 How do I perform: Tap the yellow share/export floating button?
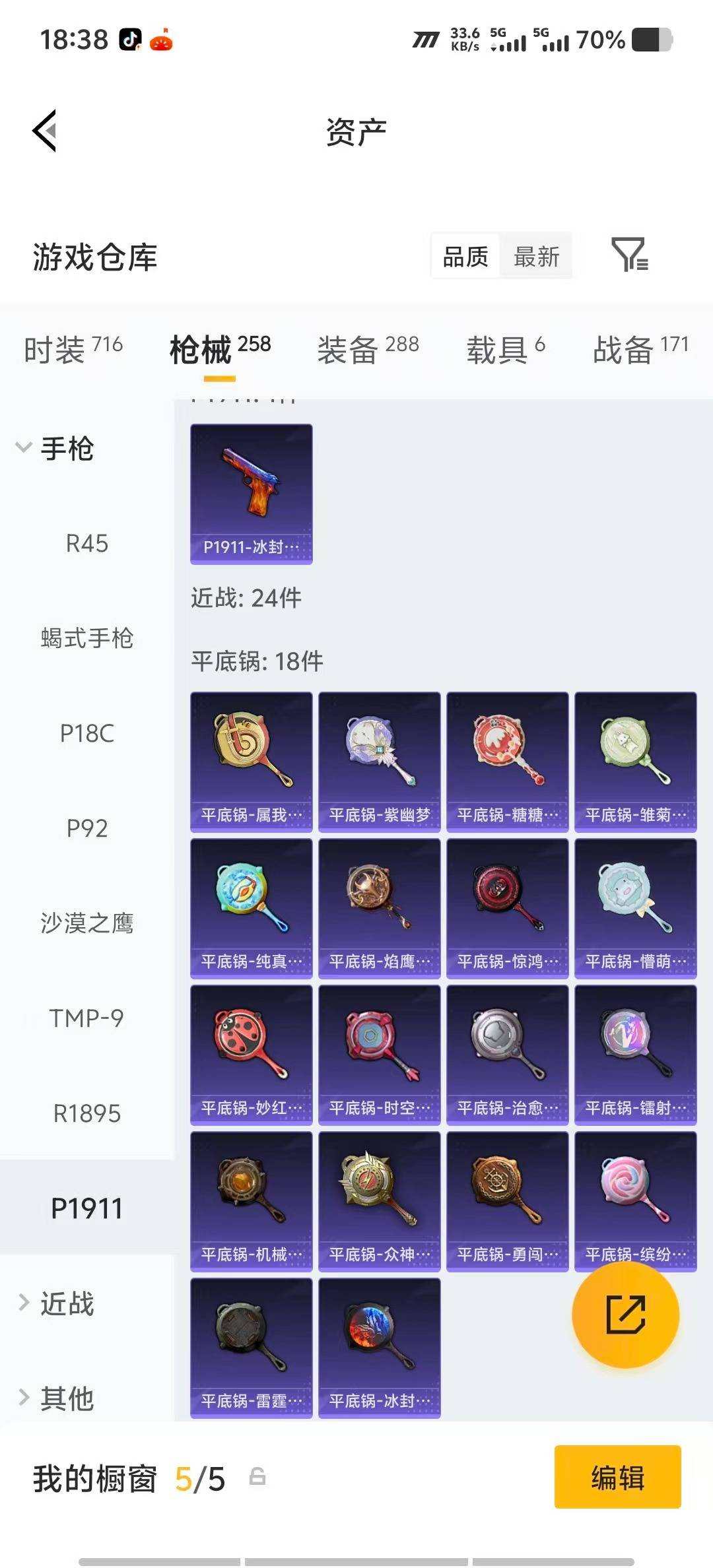pos(624,1316)
